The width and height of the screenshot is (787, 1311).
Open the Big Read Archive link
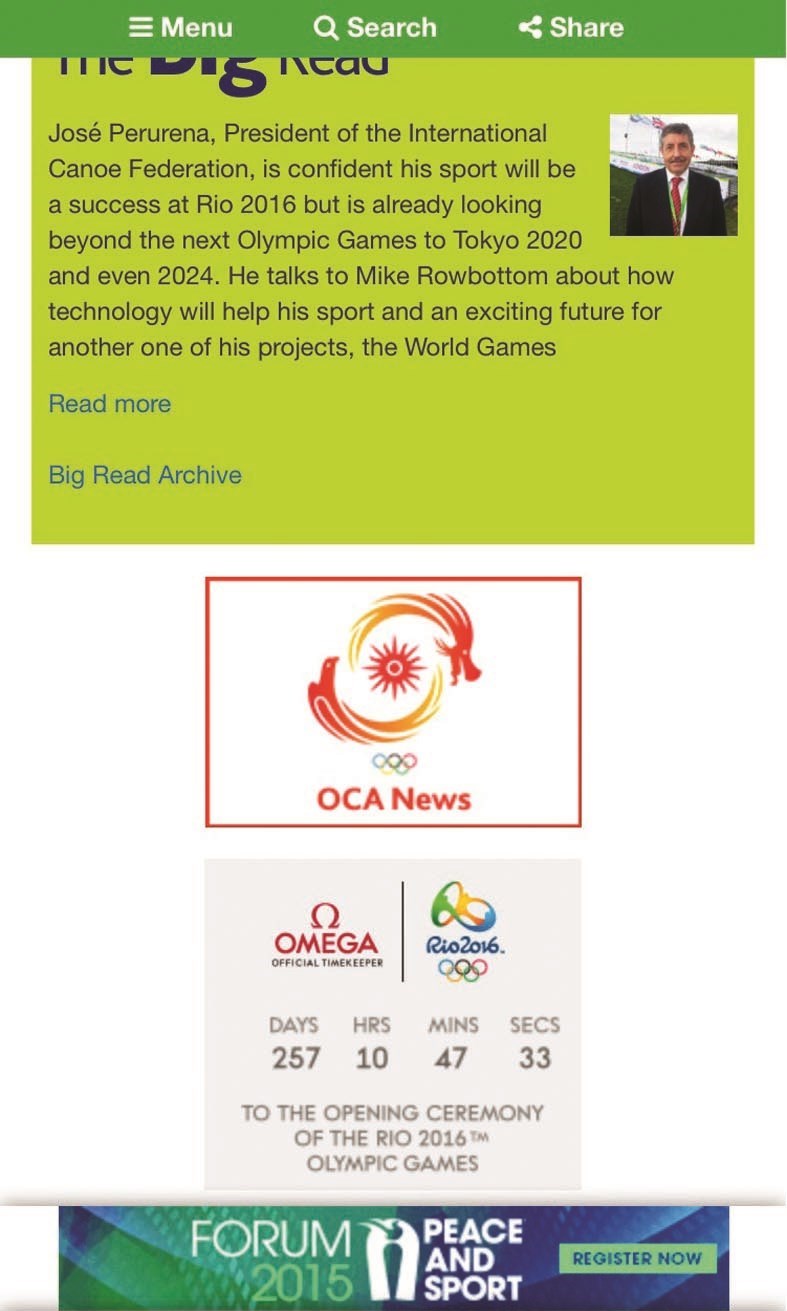click(x=145, y=475)
